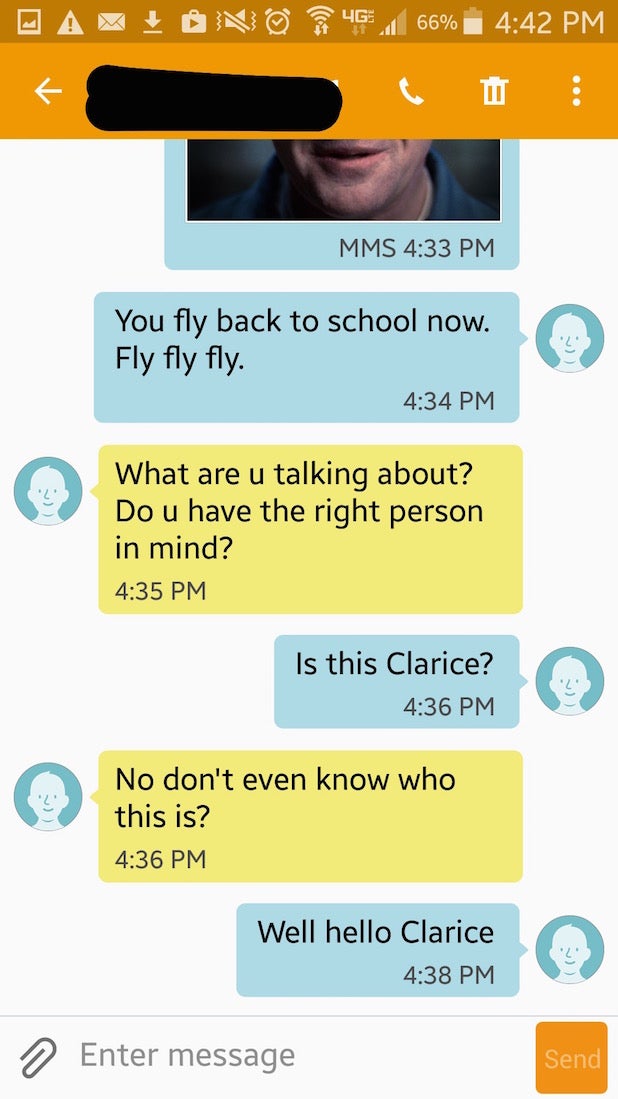Tap the Send button

(572, 1058)
